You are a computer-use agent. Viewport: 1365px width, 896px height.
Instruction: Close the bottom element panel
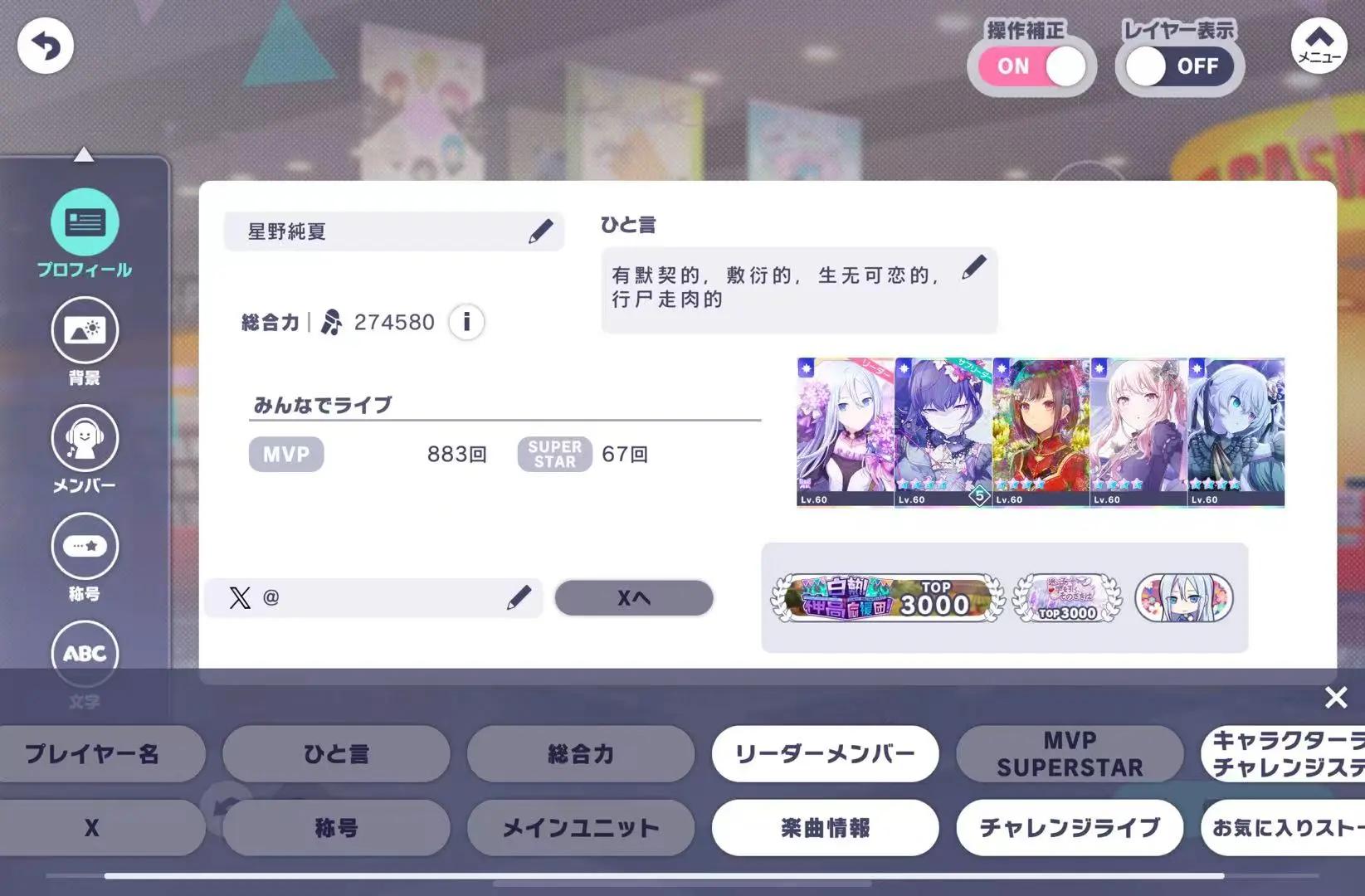click(1335, 697)
